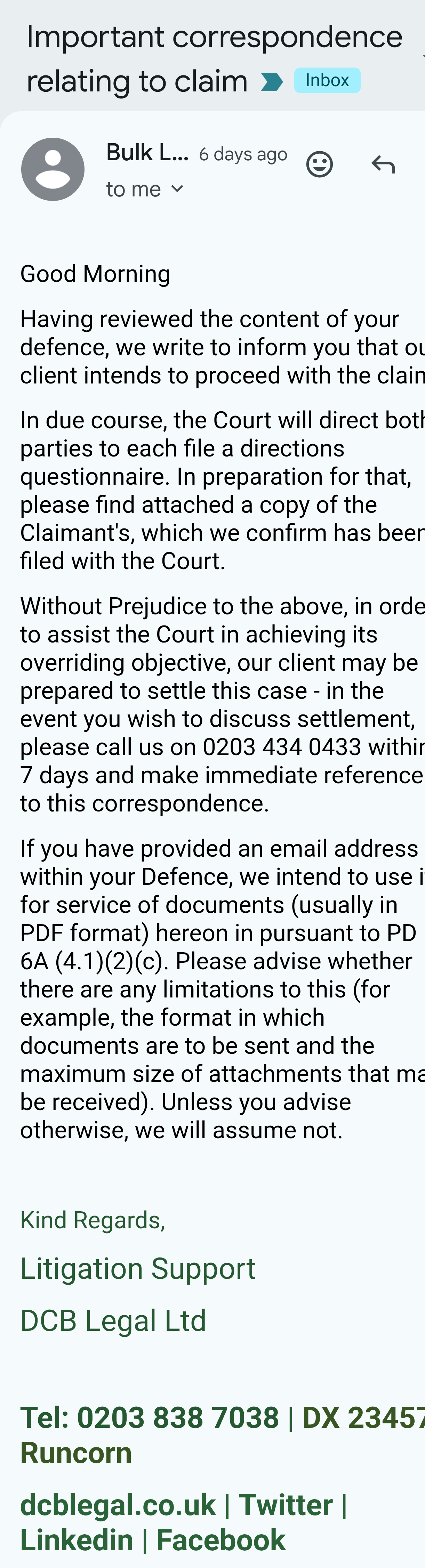
Task: Open DCB Legal's Twitter link
Action: point(286,1505)
